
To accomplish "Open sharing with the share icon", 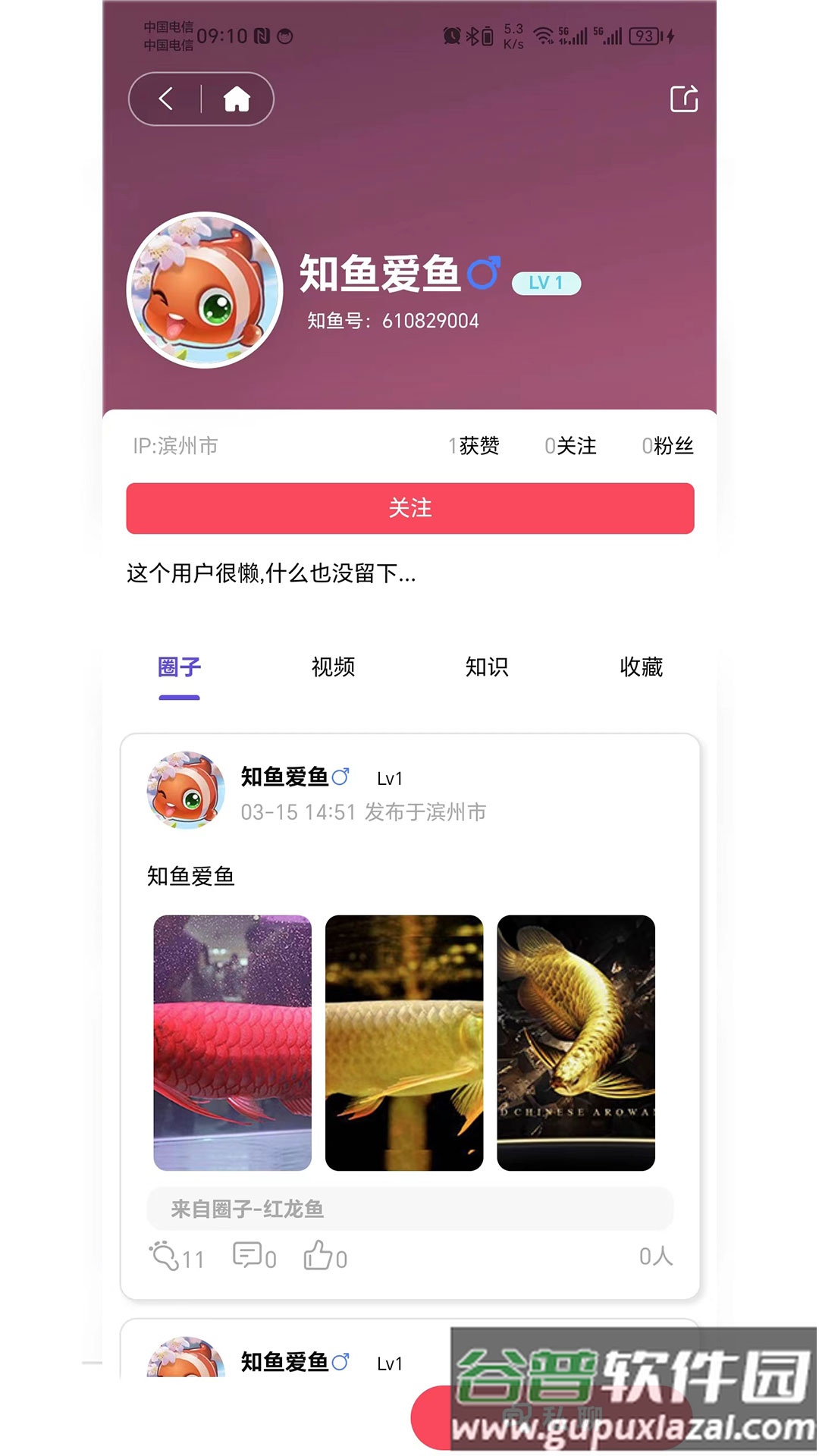I will point(683,99).
